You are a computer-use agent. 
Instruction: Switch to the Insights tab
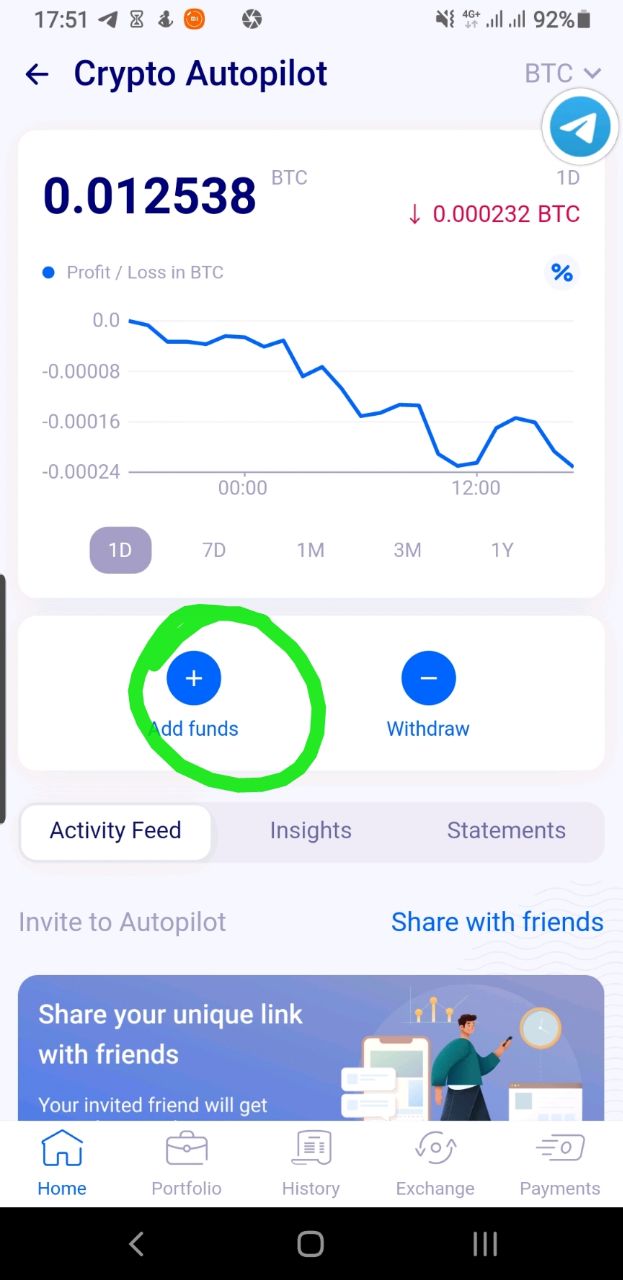point(311,831)
